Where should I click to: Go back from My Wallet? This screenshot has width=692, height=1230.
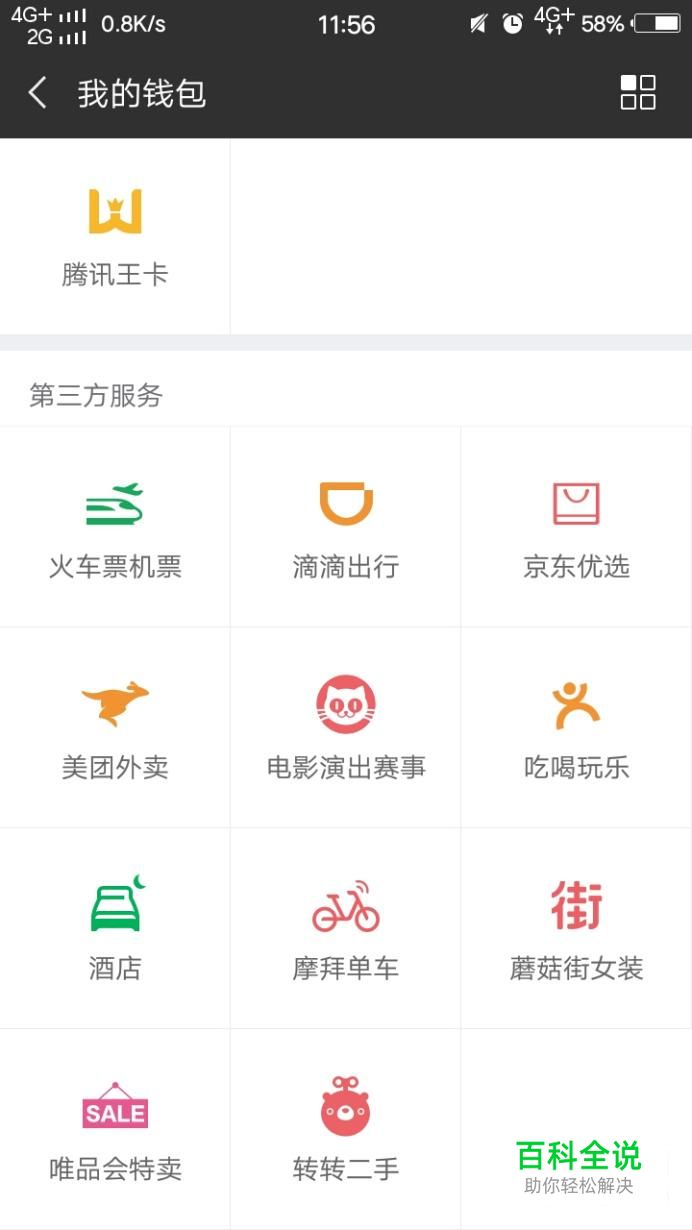(38, 94)
